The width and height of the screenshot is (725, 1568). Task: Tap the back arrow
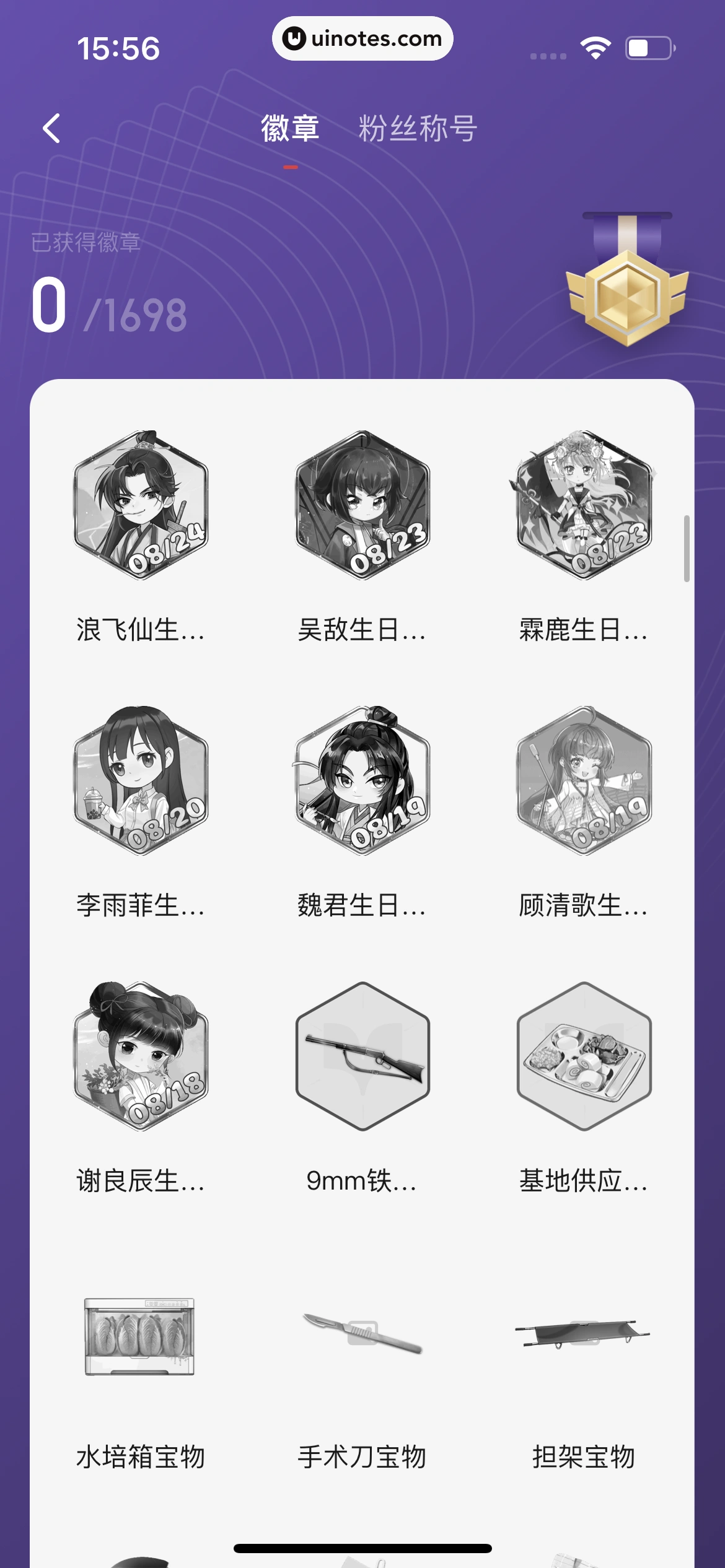50,128
